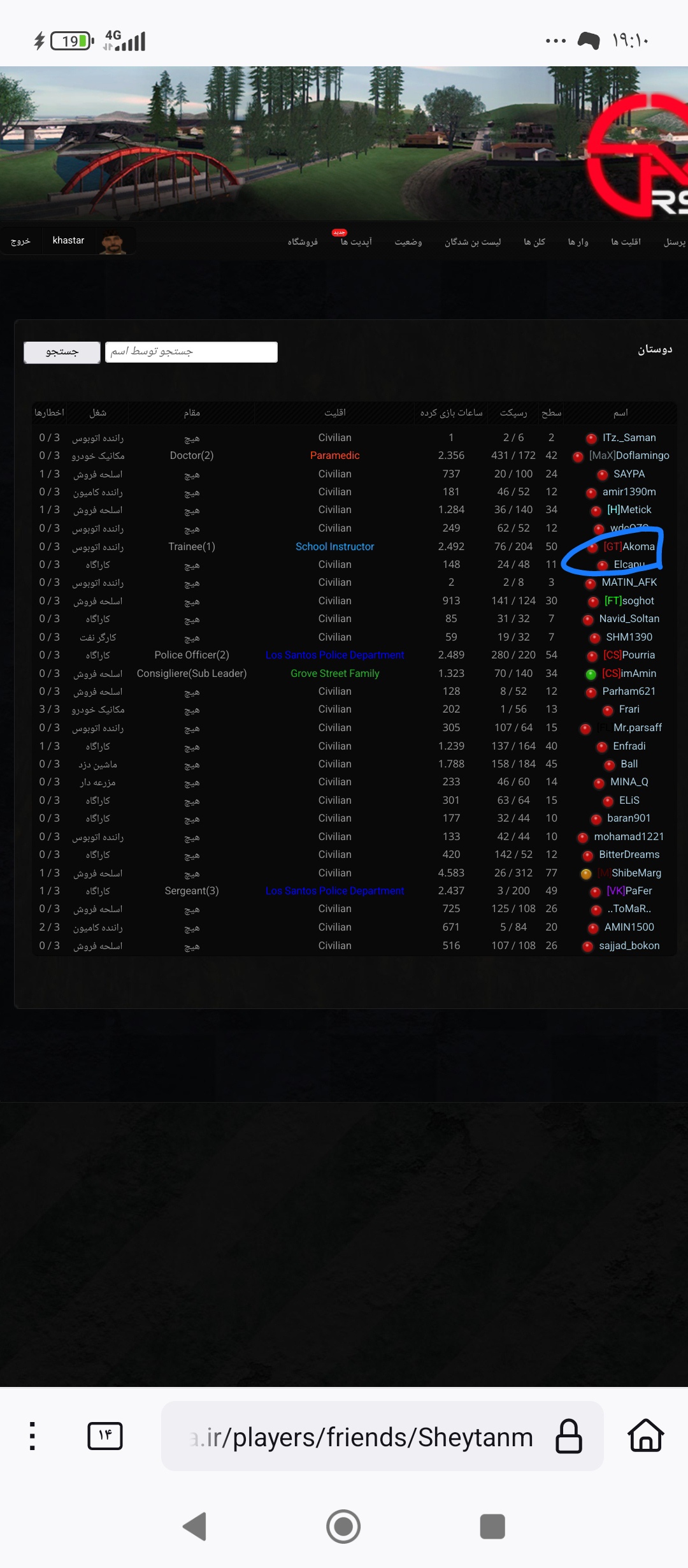This screenshot has width=688, height=1568.
Task: Open the فروشگاه shop menu item
Action: [303, 242]
